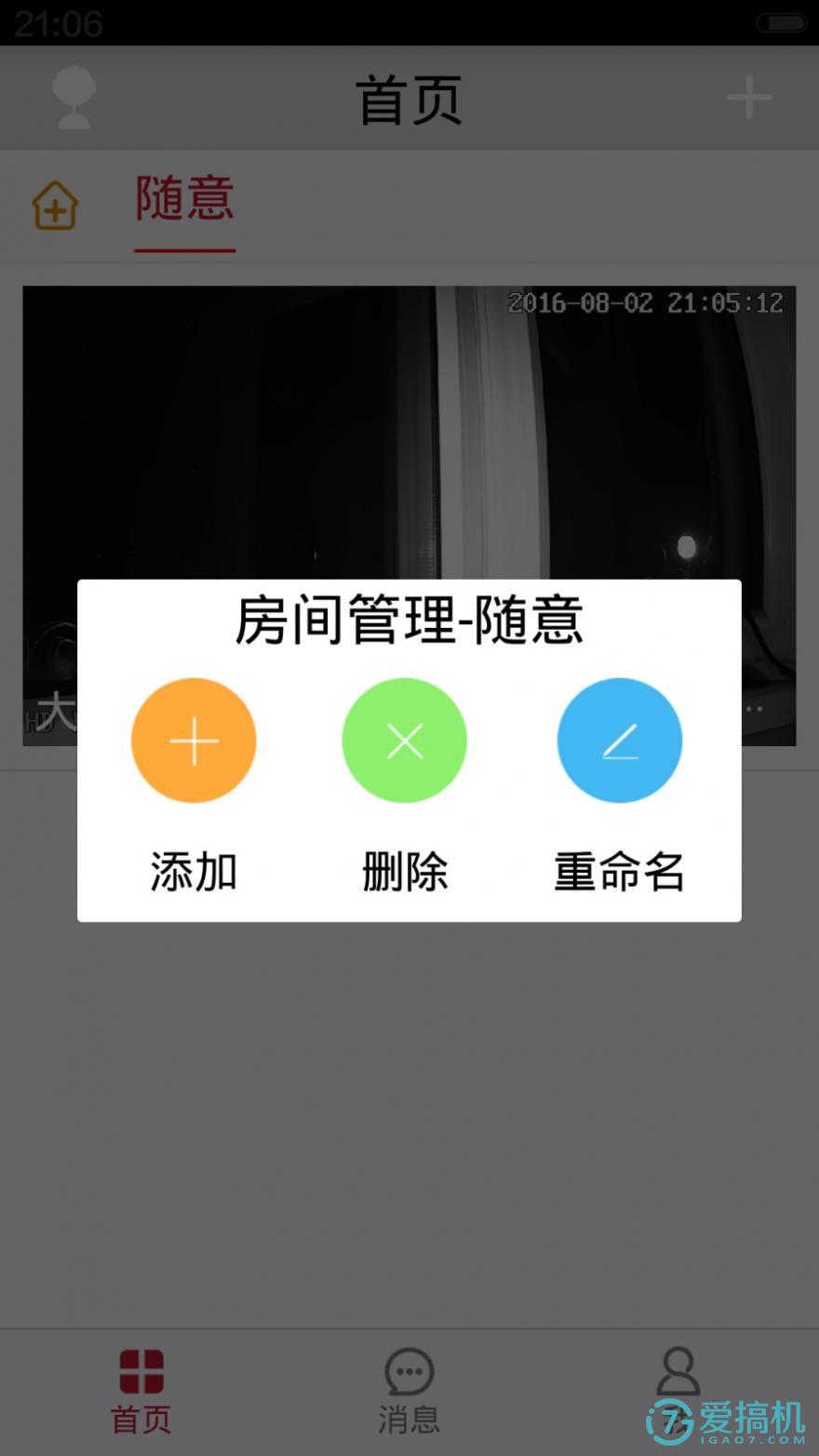Select the add-room house icon beside 随意
The image size is (819, 1456).
click(54, 205)
